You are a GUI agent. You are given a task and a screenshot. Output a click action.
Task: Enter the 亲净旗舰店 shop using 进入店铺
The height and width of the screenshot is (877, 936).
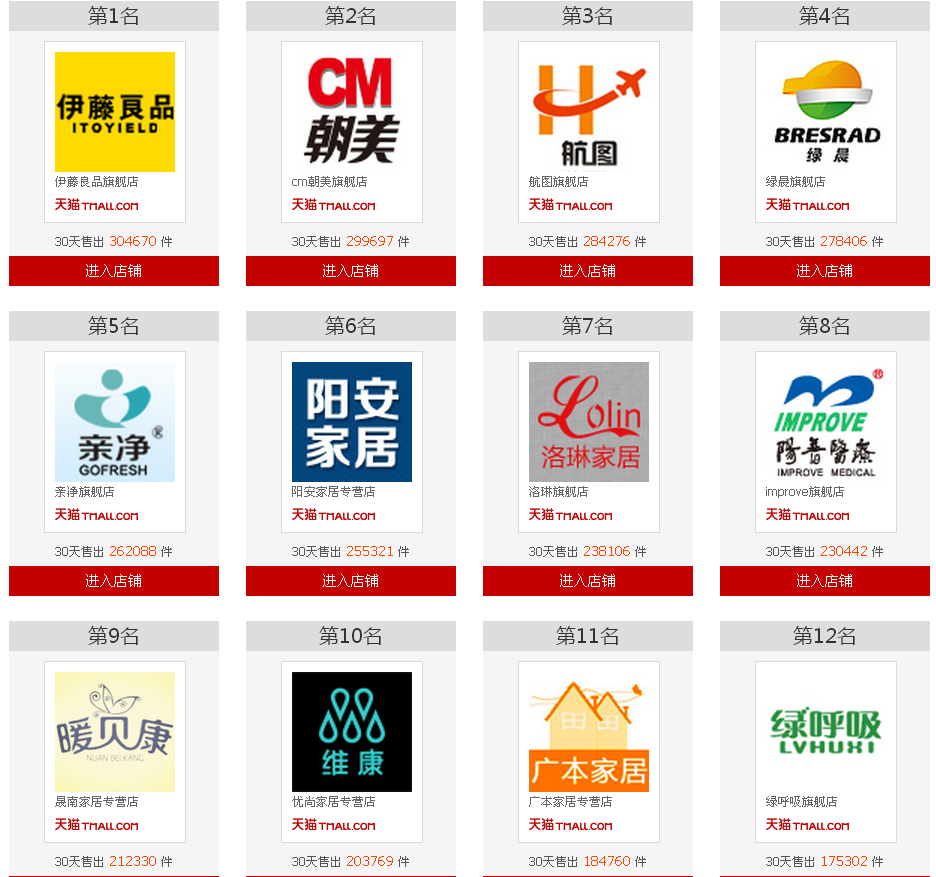click(x=113, y=581)
